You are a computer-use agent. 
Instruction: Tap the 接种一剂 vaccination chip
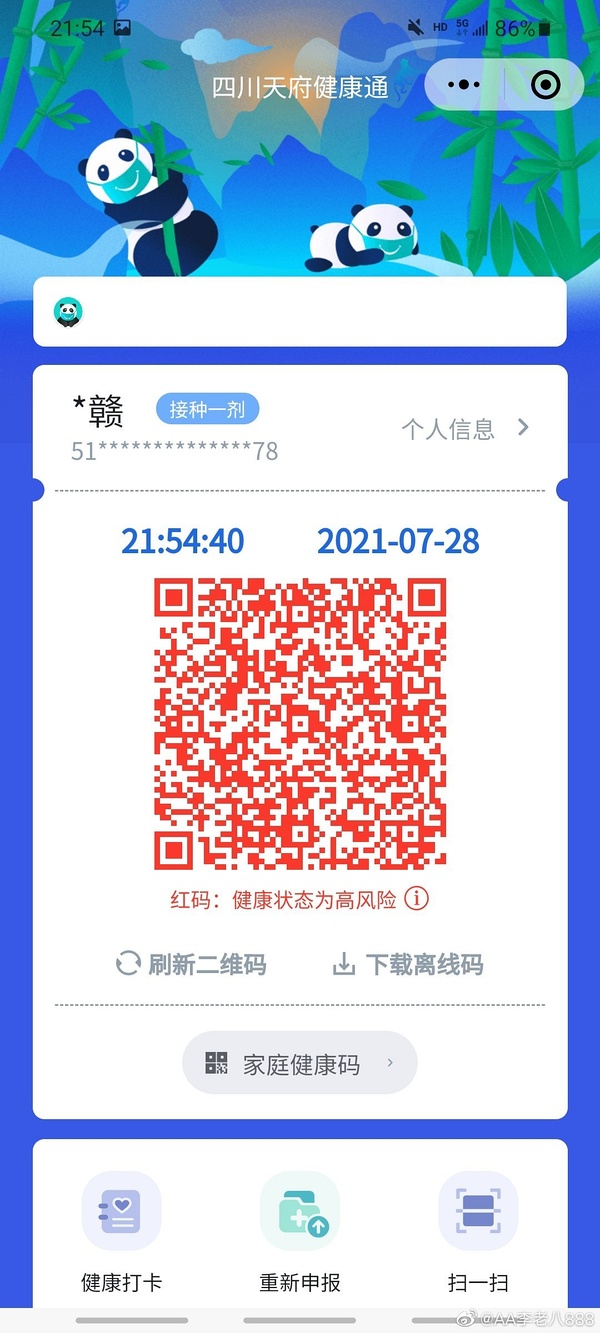tap(207, 409)
